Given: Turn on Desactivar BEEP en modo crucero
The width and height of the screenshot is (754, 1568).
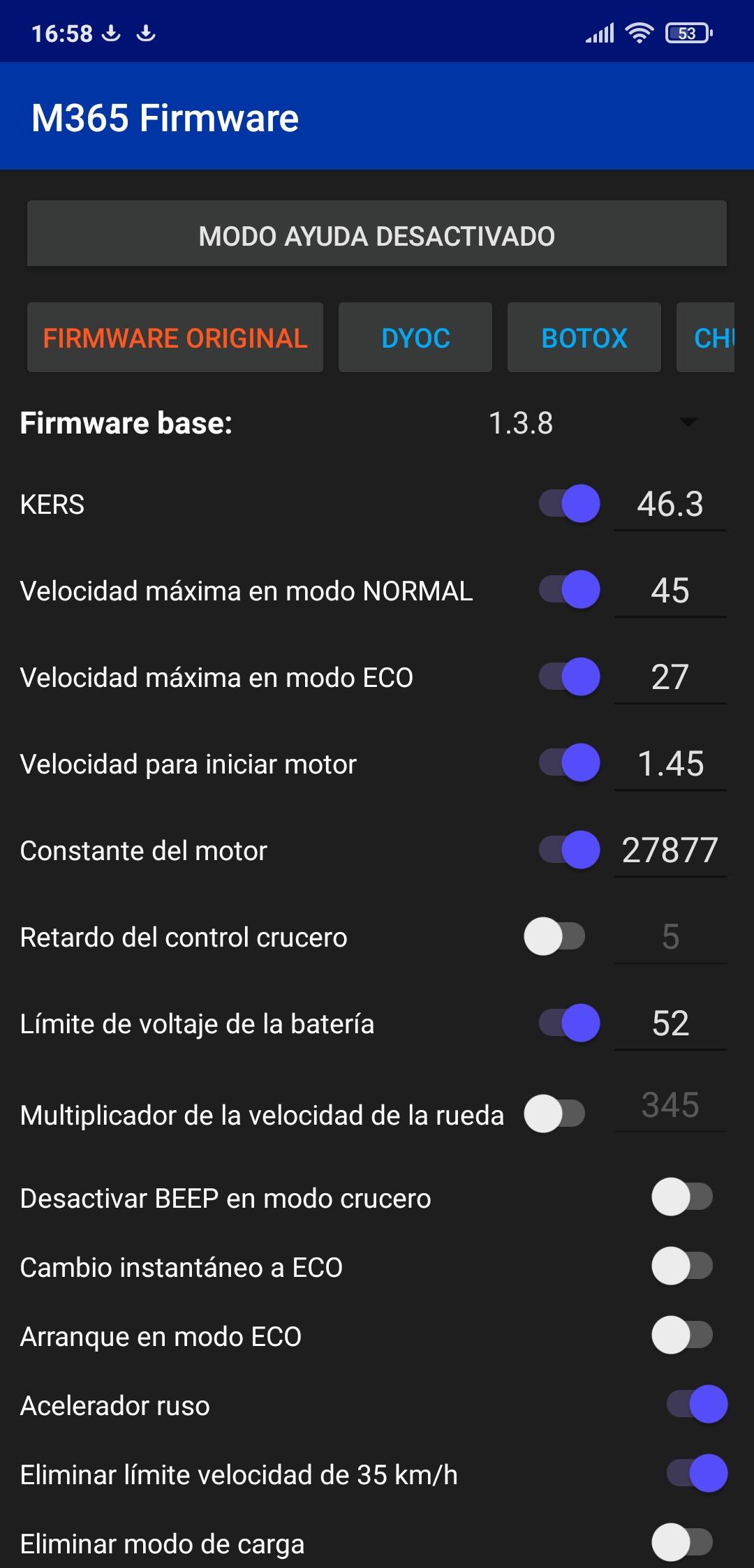Looking at the screenshot, I should (x=682, y=1197).
